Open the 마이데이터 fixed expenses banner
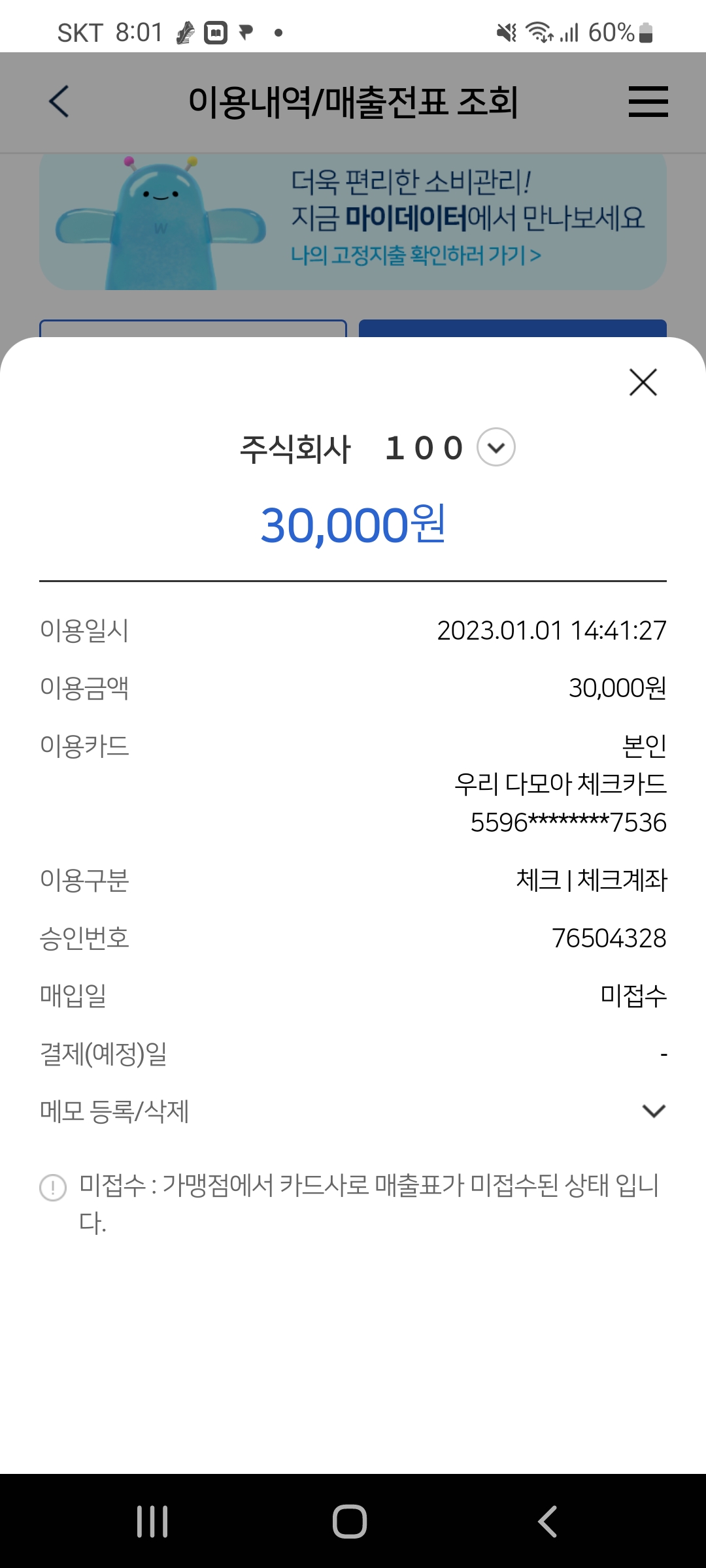Image resolution: width=706 pixels, height=1568 pixels. point(353,222)
